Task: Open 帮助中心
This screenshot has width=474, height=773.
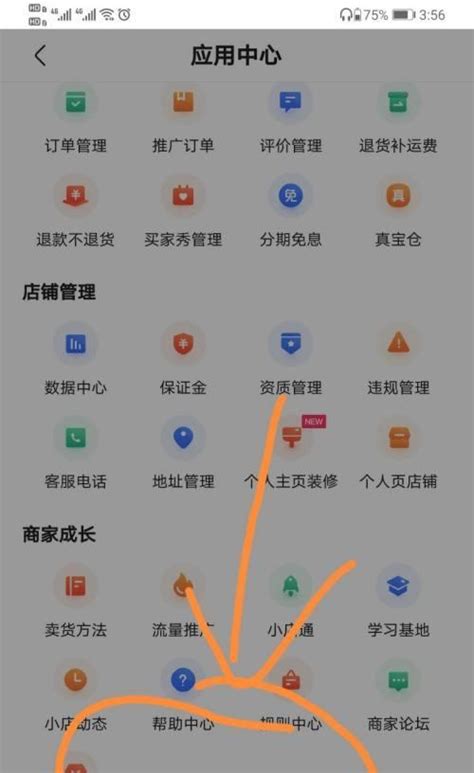Action: coord(183,696)
